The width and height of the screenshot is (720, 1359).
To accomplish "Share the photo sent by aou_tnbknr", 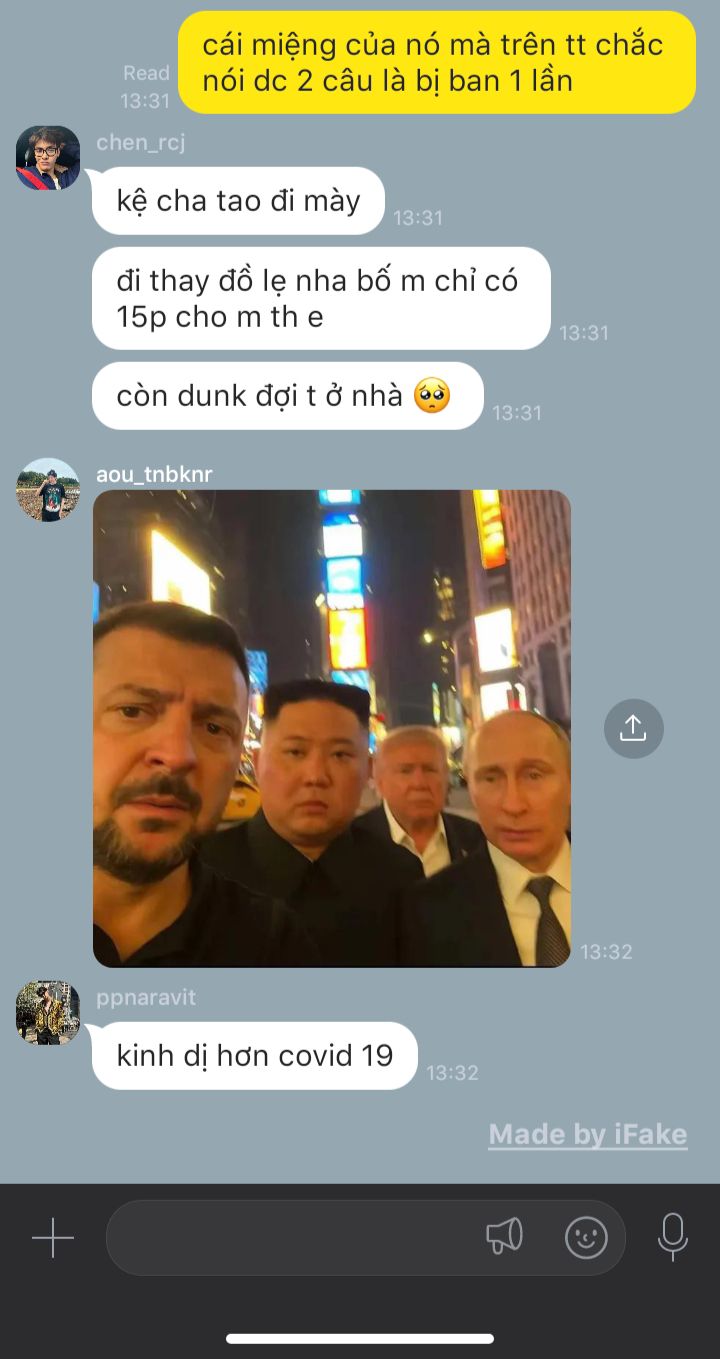I will coord(634,728).
